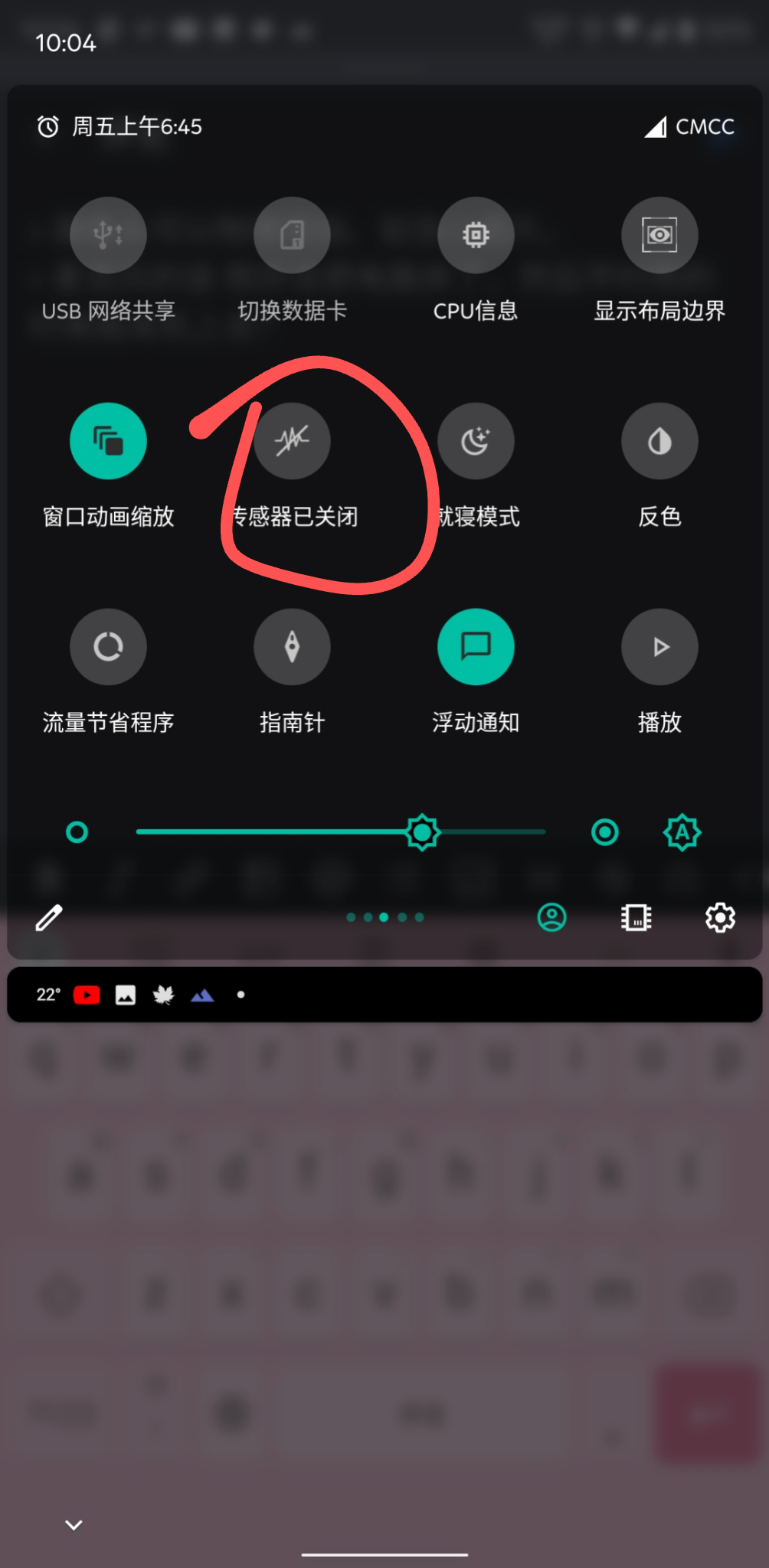Turn on 显示布局边界
This screenshot has height=1568, width=769.
[x=659, y=235]
